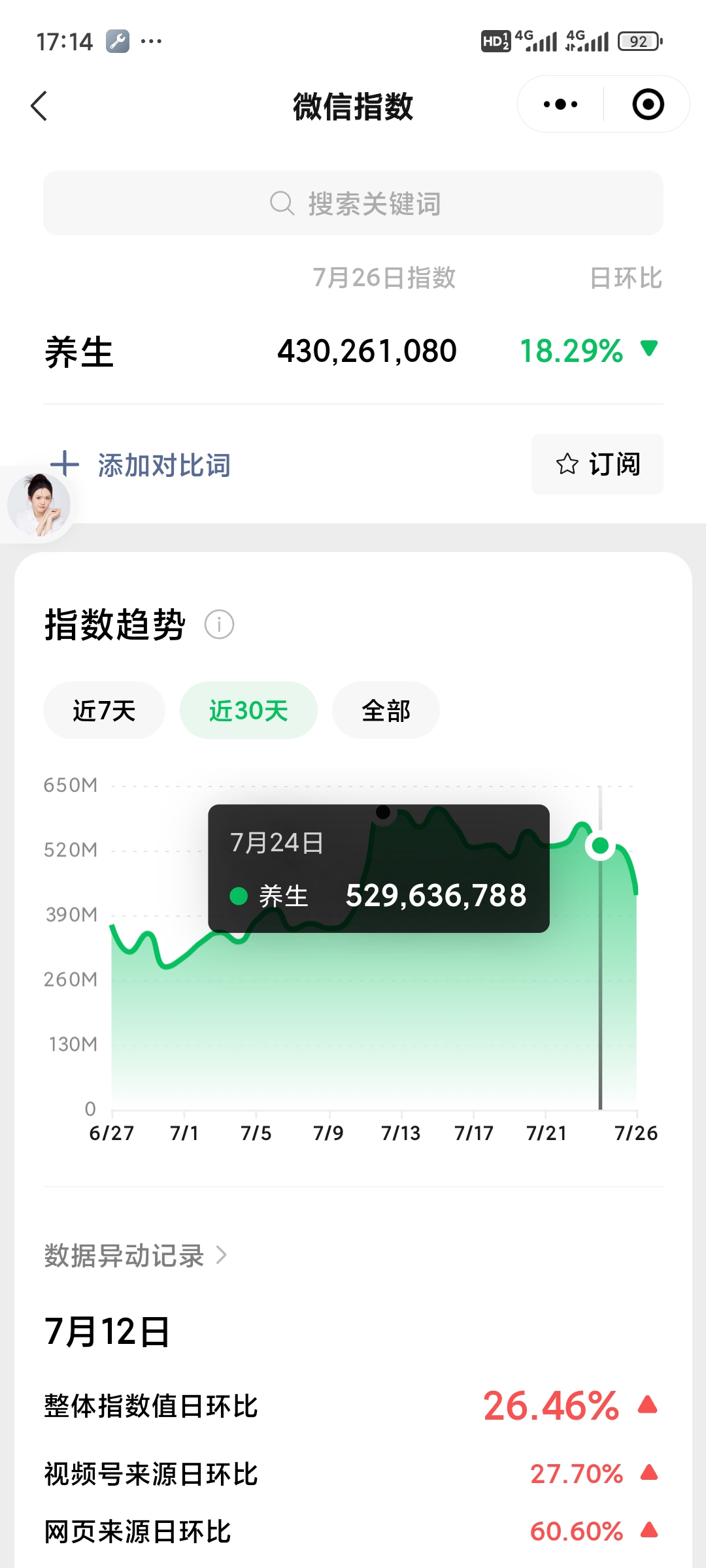
Task: Tap the 搜索关键词 search box
Action: tap(353, 203)
